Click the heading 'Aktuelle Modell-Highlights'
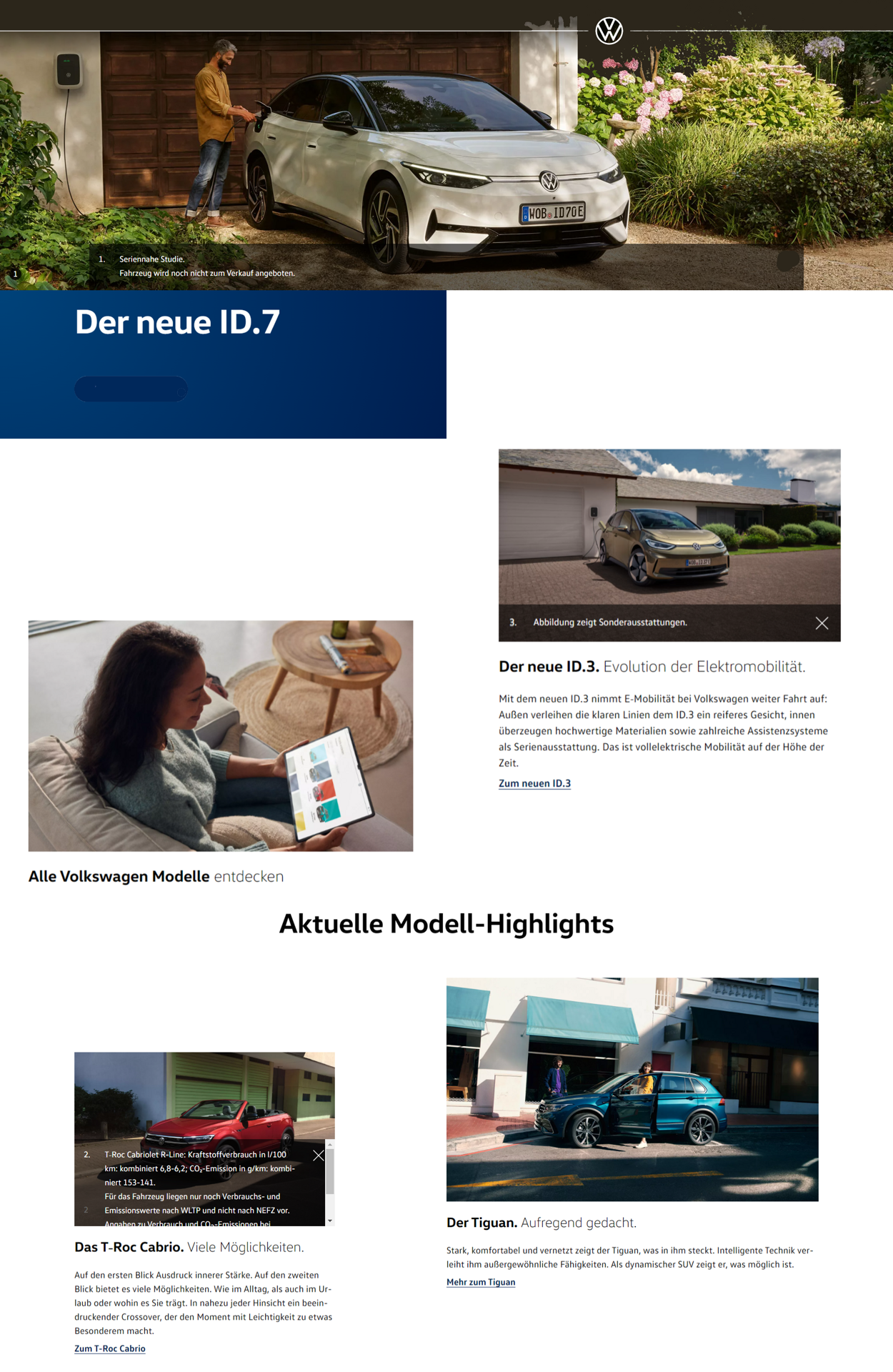This screenshot has width=893, height=1372. pos(446,923)
